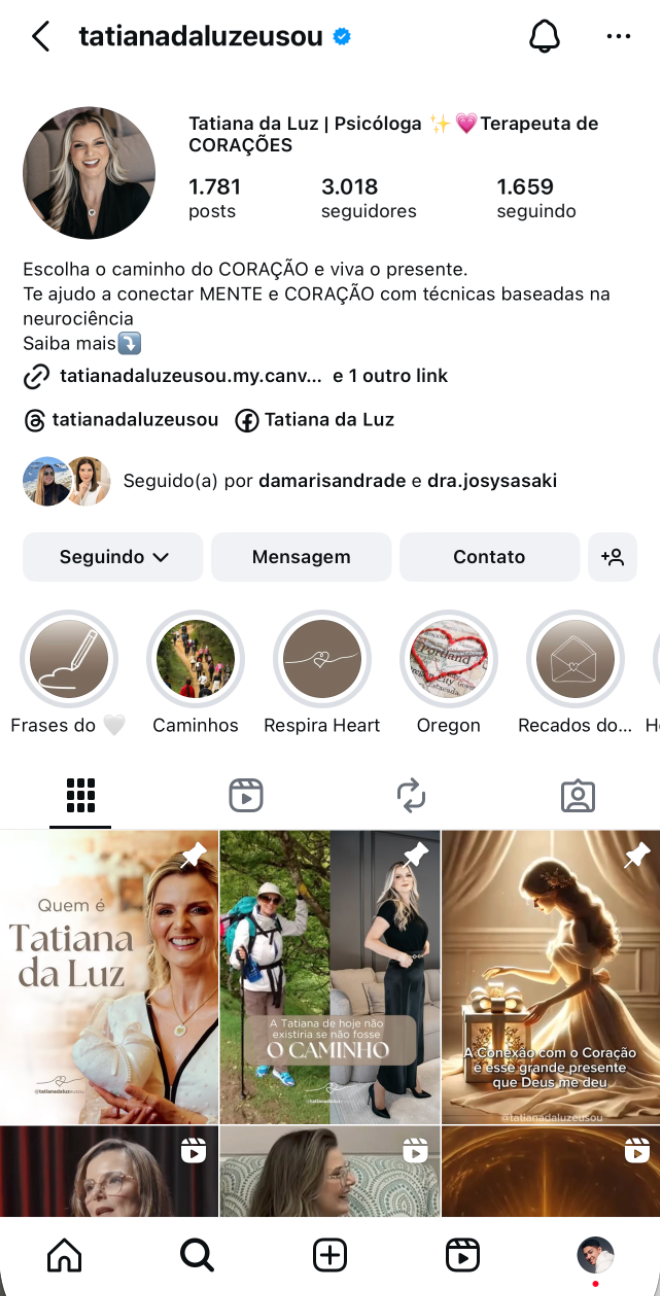Open the Oregon story highlight
Image resolution: width=660 pixels, height=1296 pixels.
point(448,660)
